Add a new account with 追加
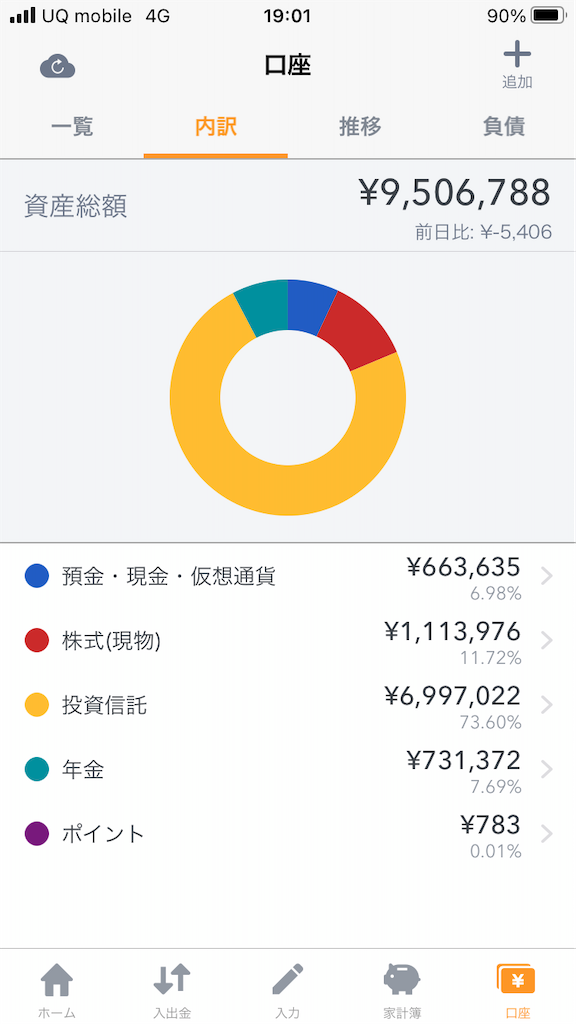Screen dimensions: 576x1024 [517, 65]
